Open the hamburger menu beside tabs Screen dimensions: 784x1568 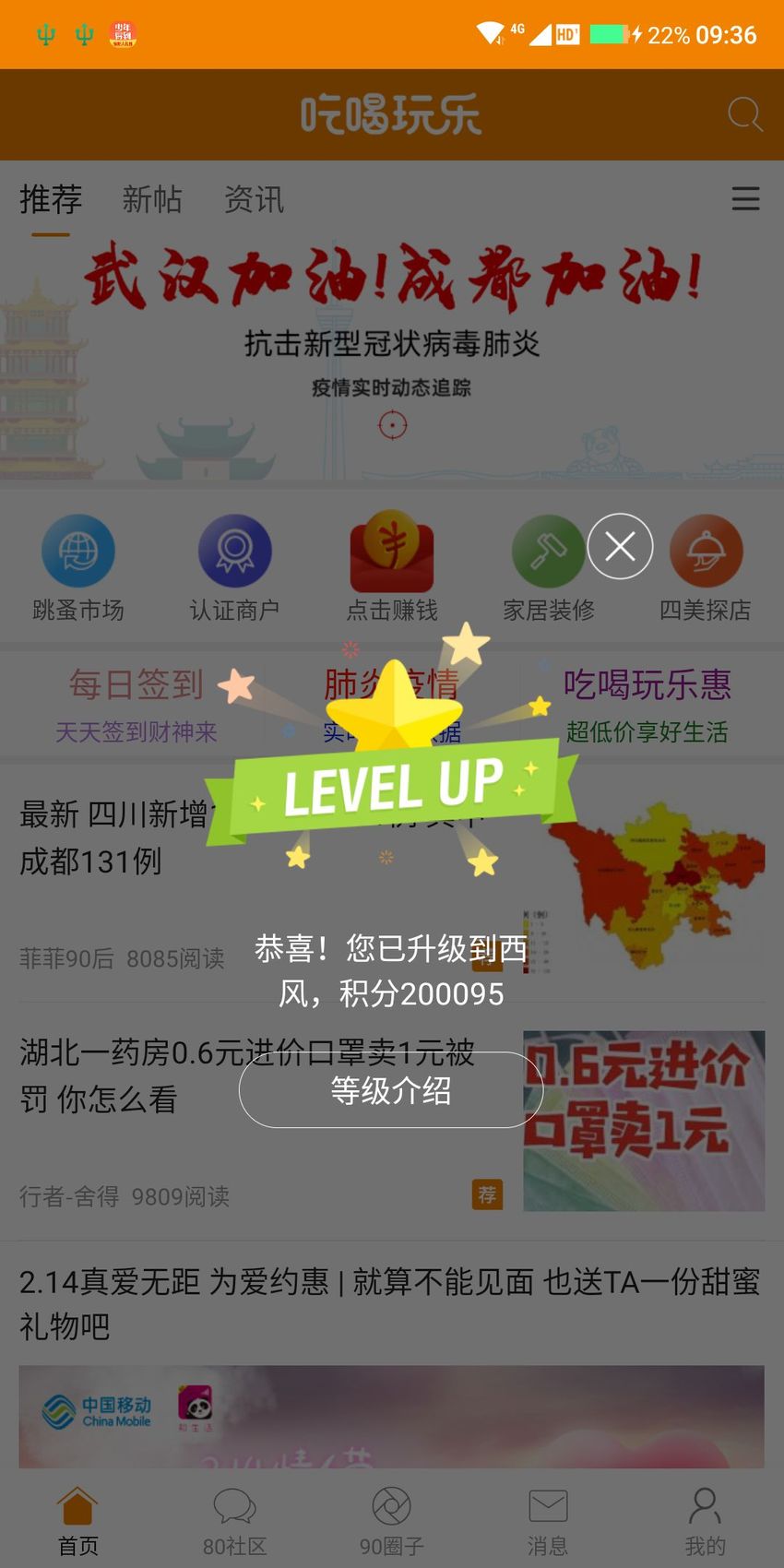click(x=745, y=199)
